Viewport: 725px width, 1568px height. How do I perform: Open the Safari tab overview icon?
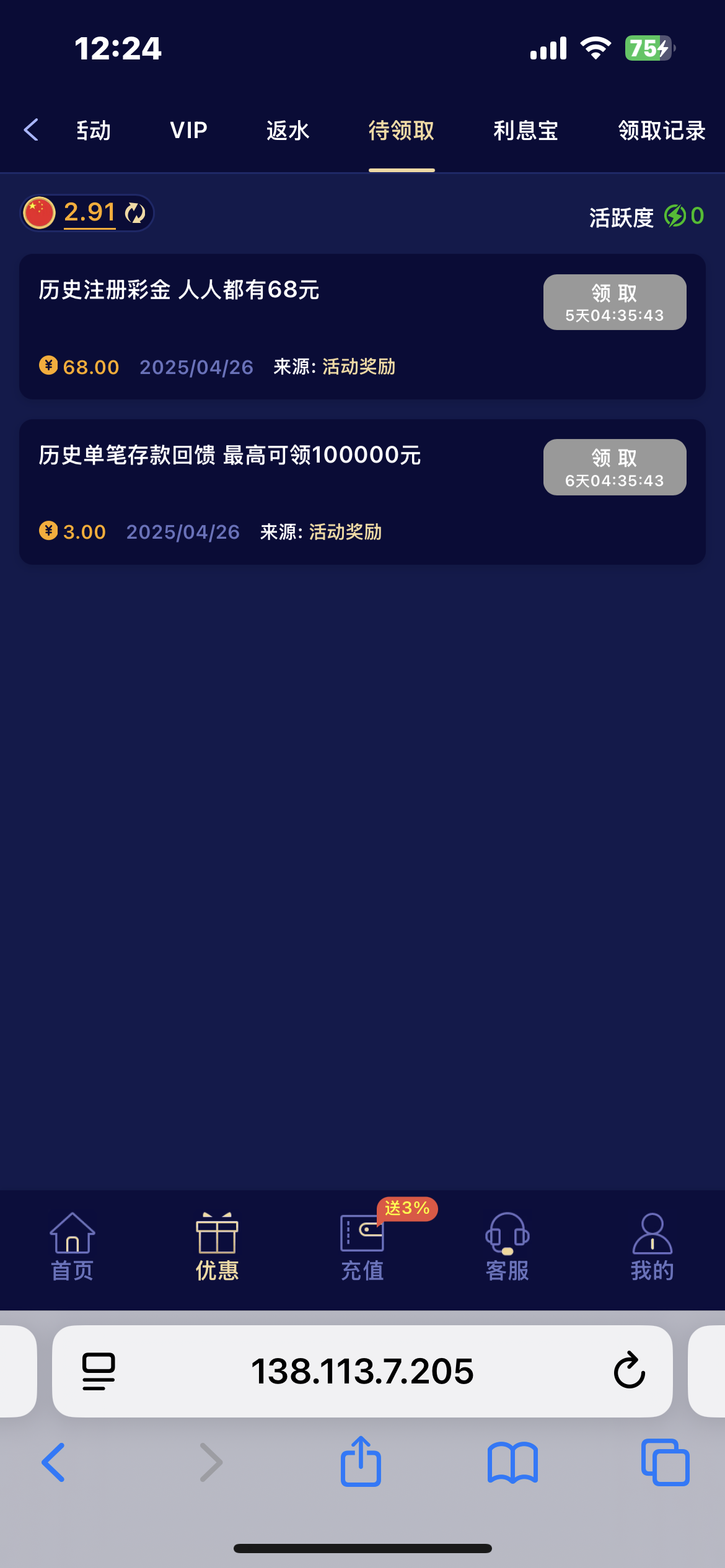coord(664,1462)
